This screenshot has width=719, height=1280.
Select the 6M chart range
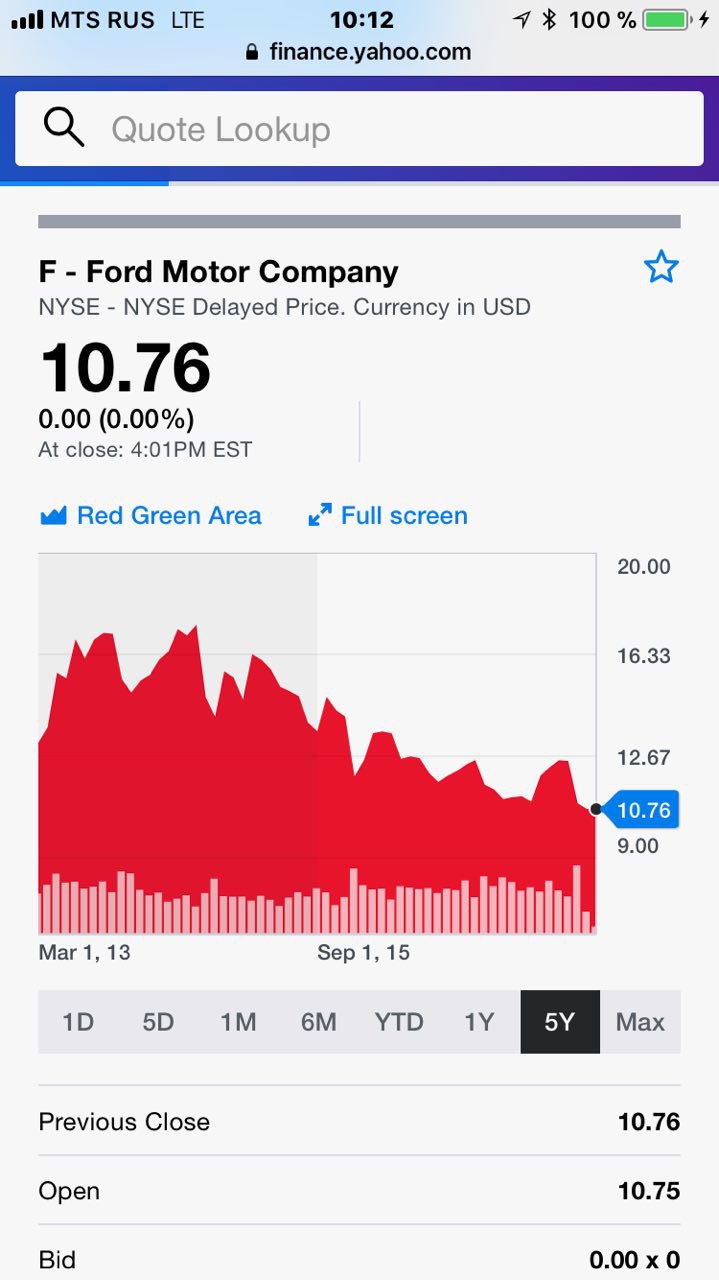318,1022
